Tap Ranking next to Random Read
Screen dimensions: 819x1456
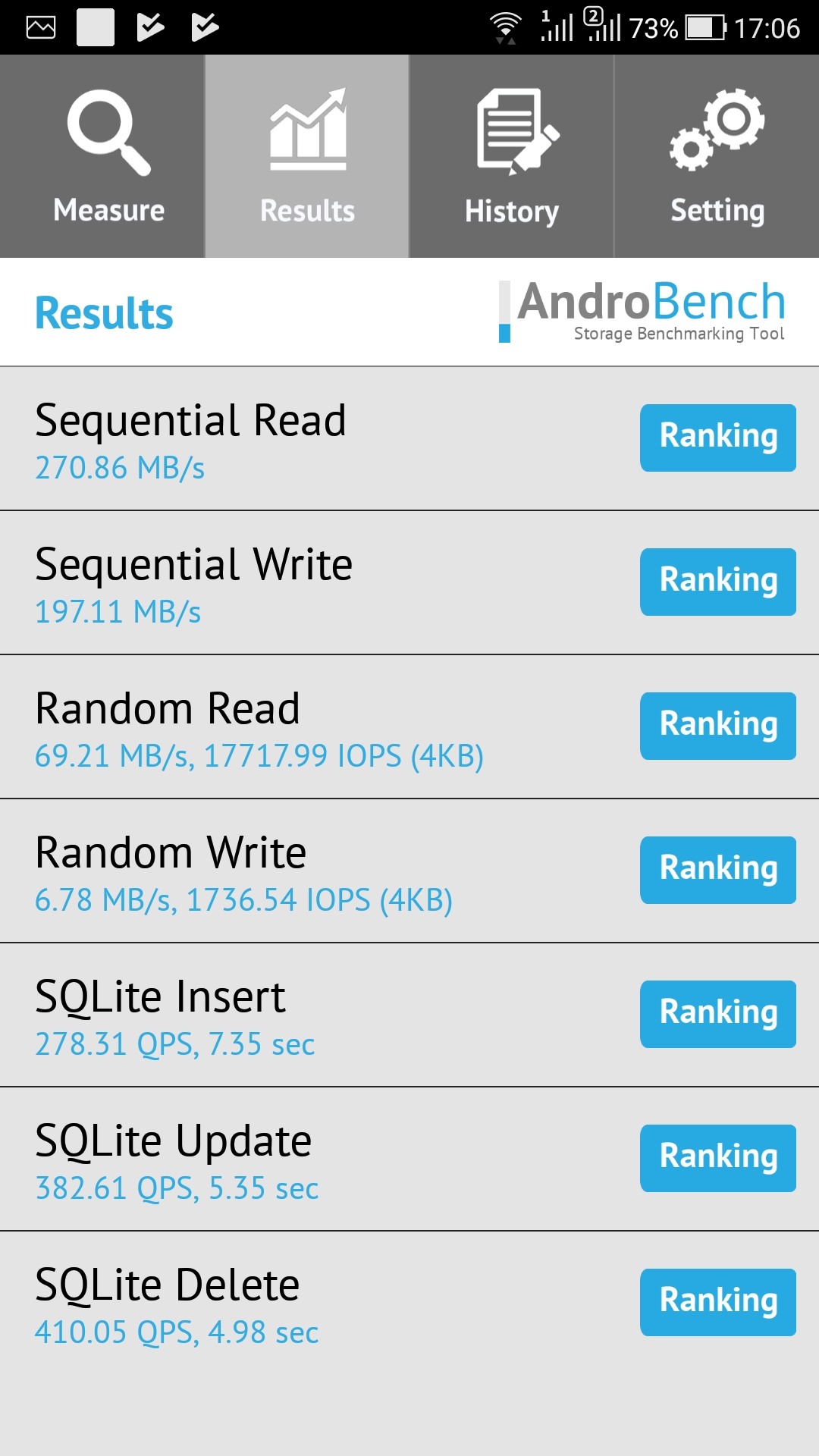tap(717, 726)
